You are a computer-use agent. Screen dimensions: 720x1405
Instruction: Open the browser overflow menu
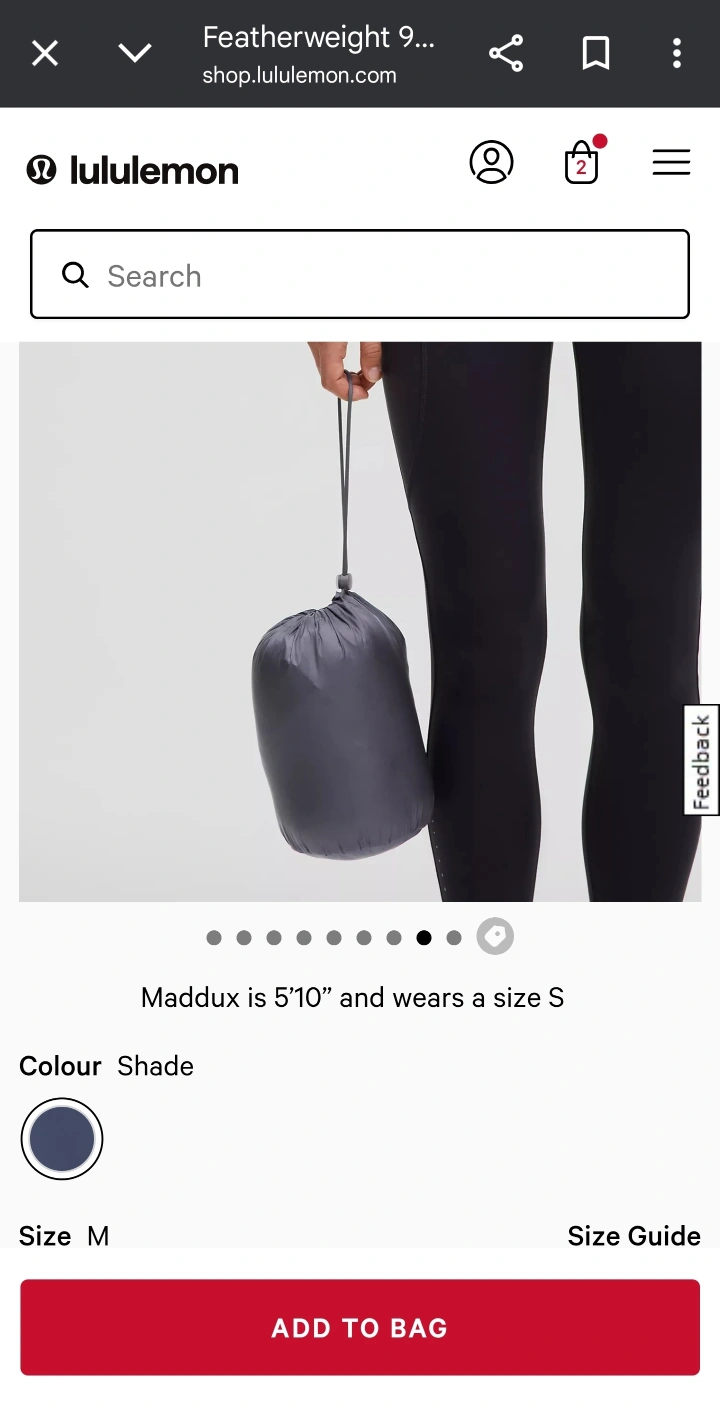[x=677, y=53]
